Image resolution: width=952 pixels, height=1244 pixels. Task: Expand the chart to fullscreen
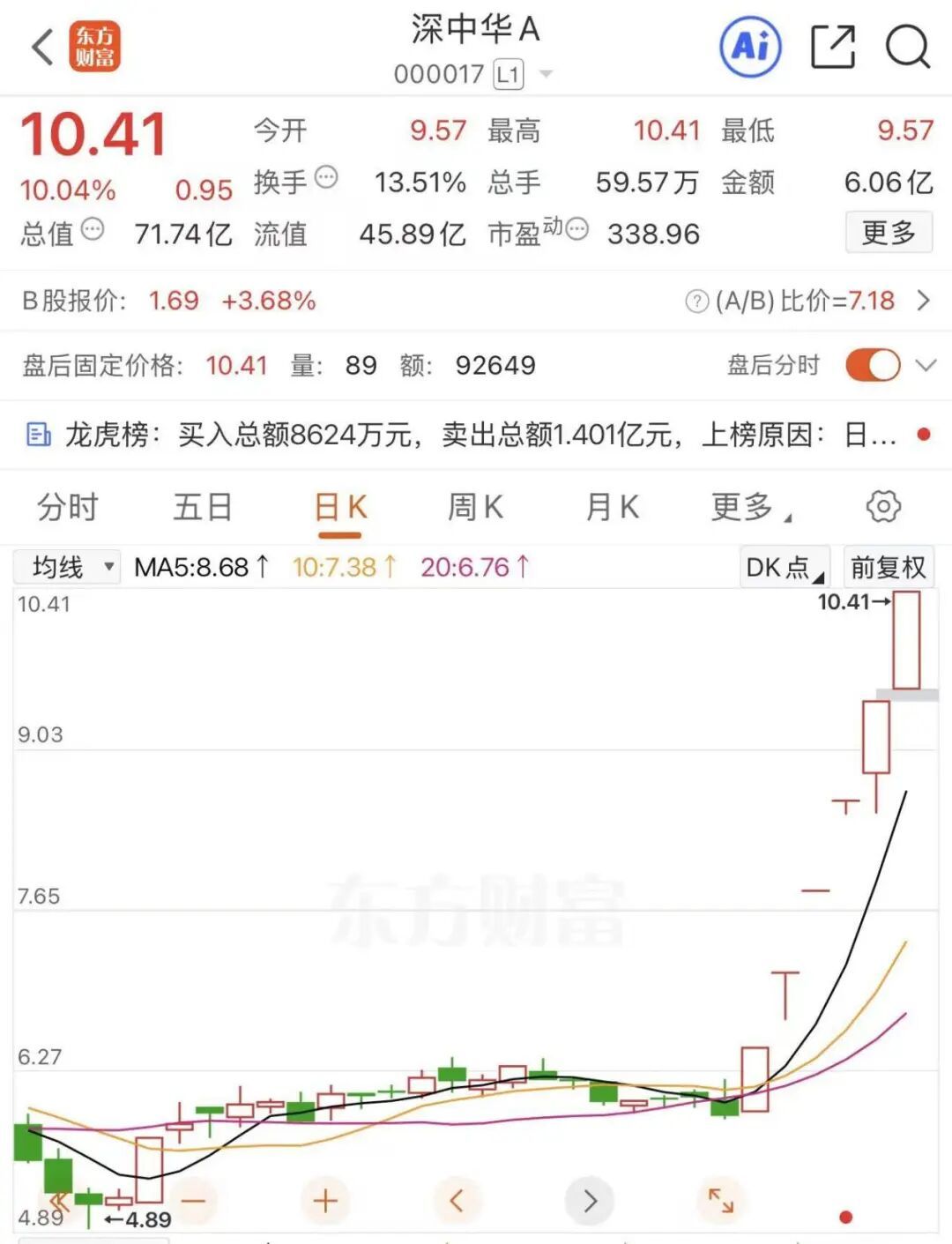(721, 1201)
